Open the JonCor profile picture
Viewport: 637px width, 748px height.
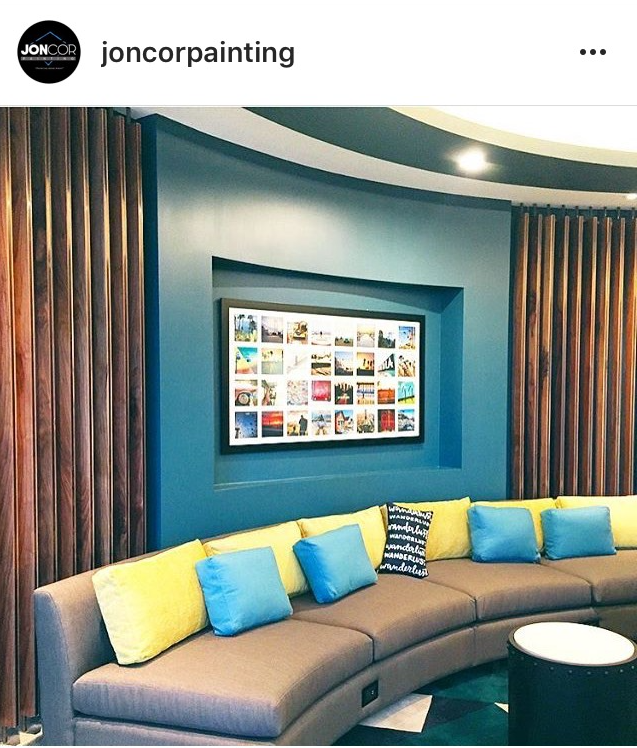coord(49,52)
